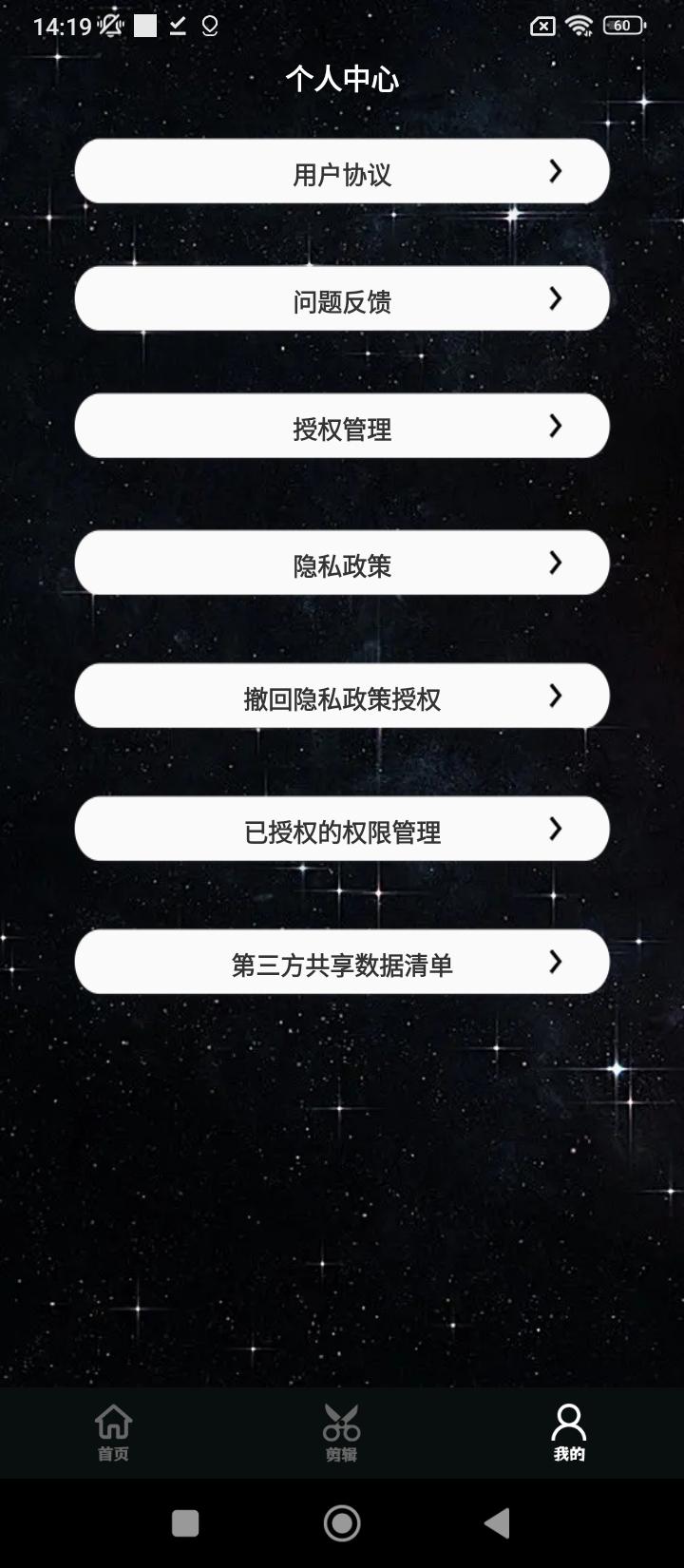Open the 用户协议 row

[342, 172]
